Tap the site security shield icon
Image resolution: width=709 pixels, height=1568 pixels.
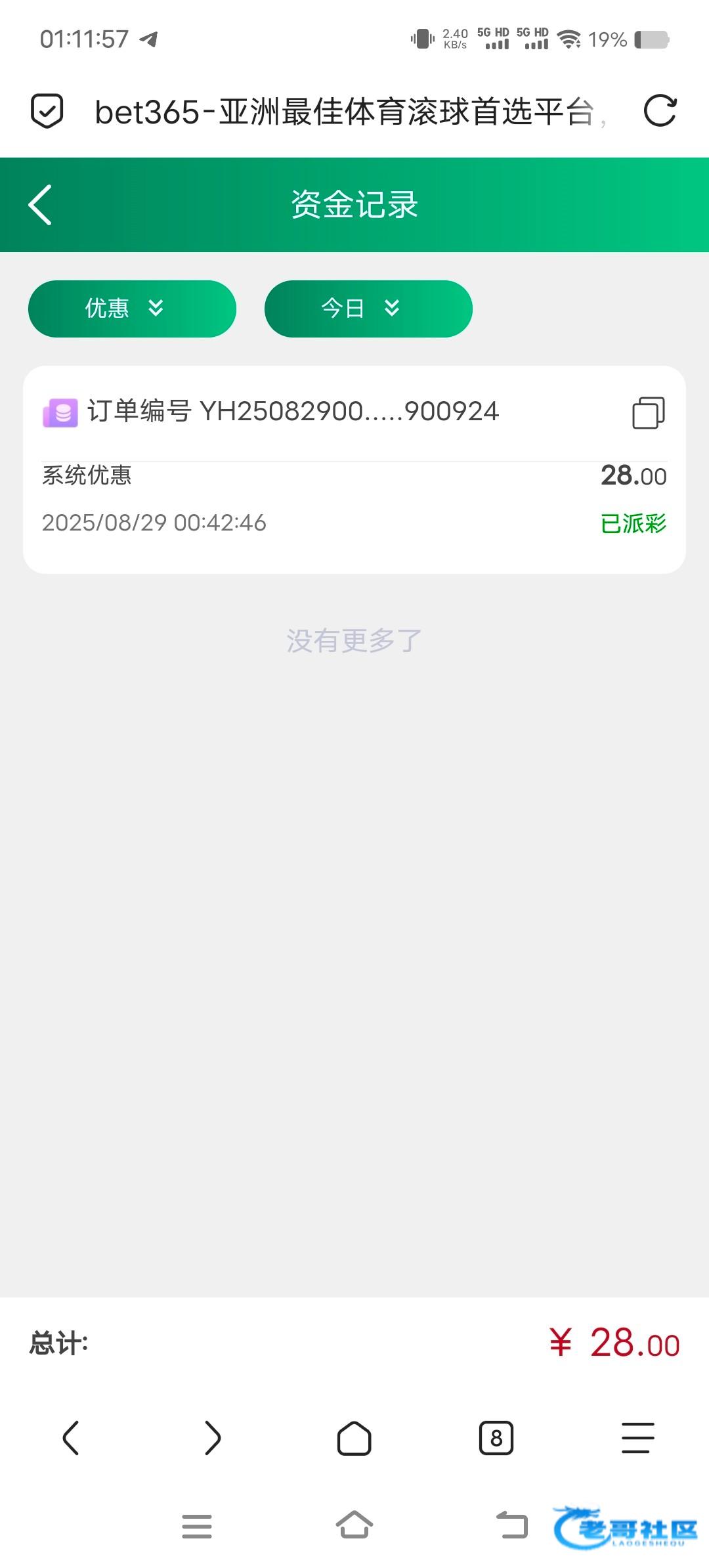pos(47,111)
